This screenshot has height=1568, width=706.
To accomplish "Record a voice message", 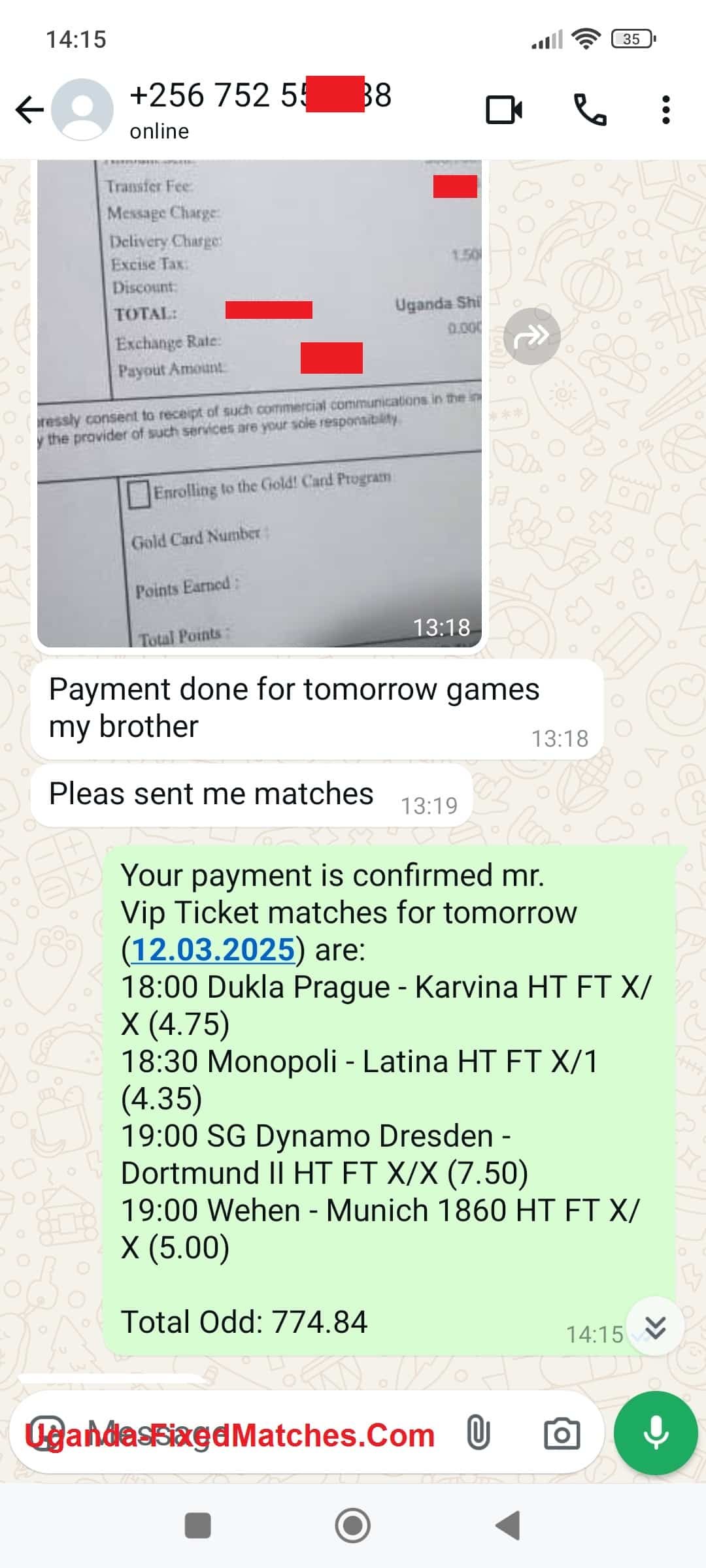I will [x=655, y=1434].
